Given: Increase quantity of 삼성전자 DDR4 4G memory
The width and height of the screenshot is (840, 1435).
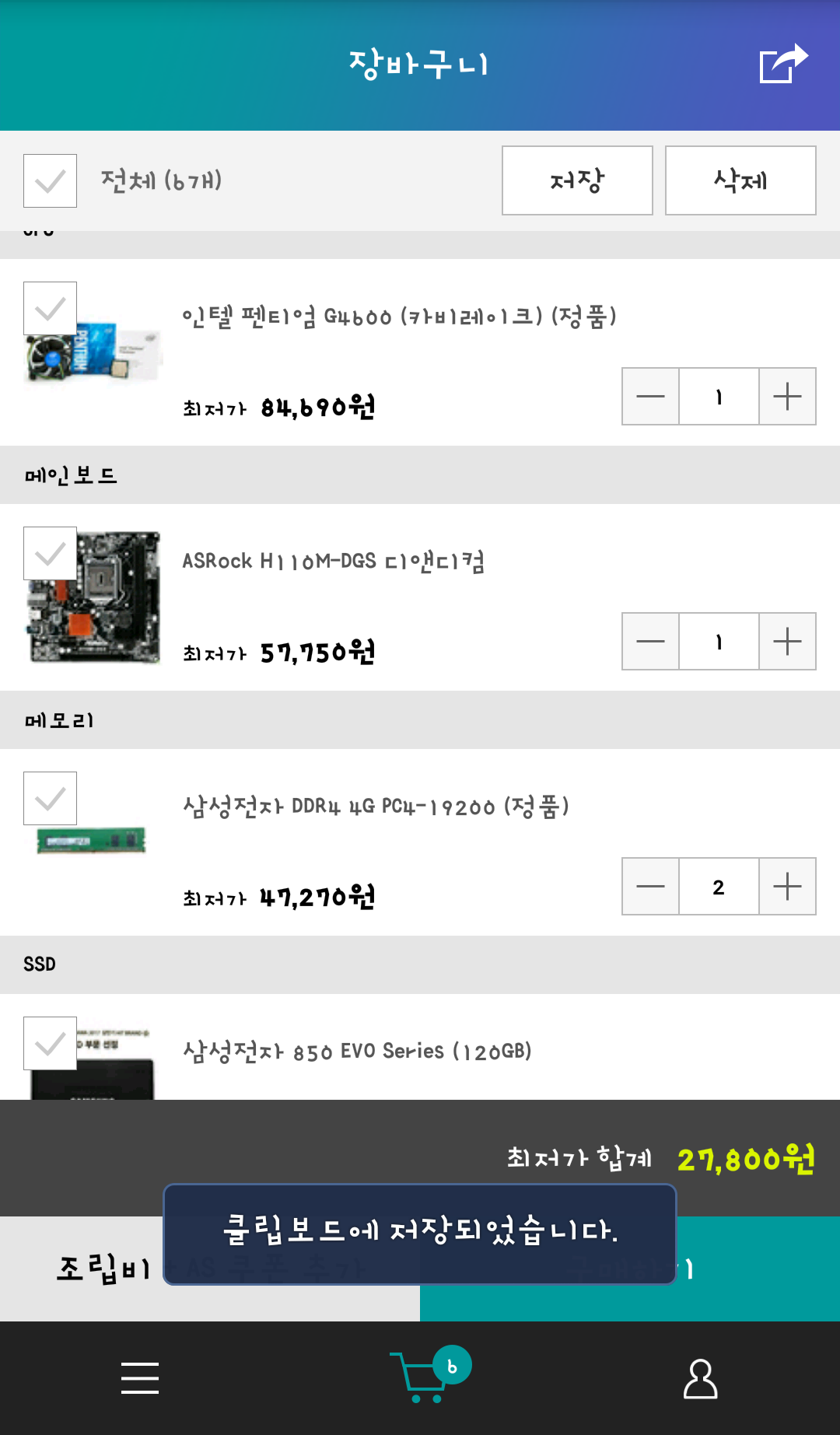Looking at the screenshot, I should pos(787,887).
